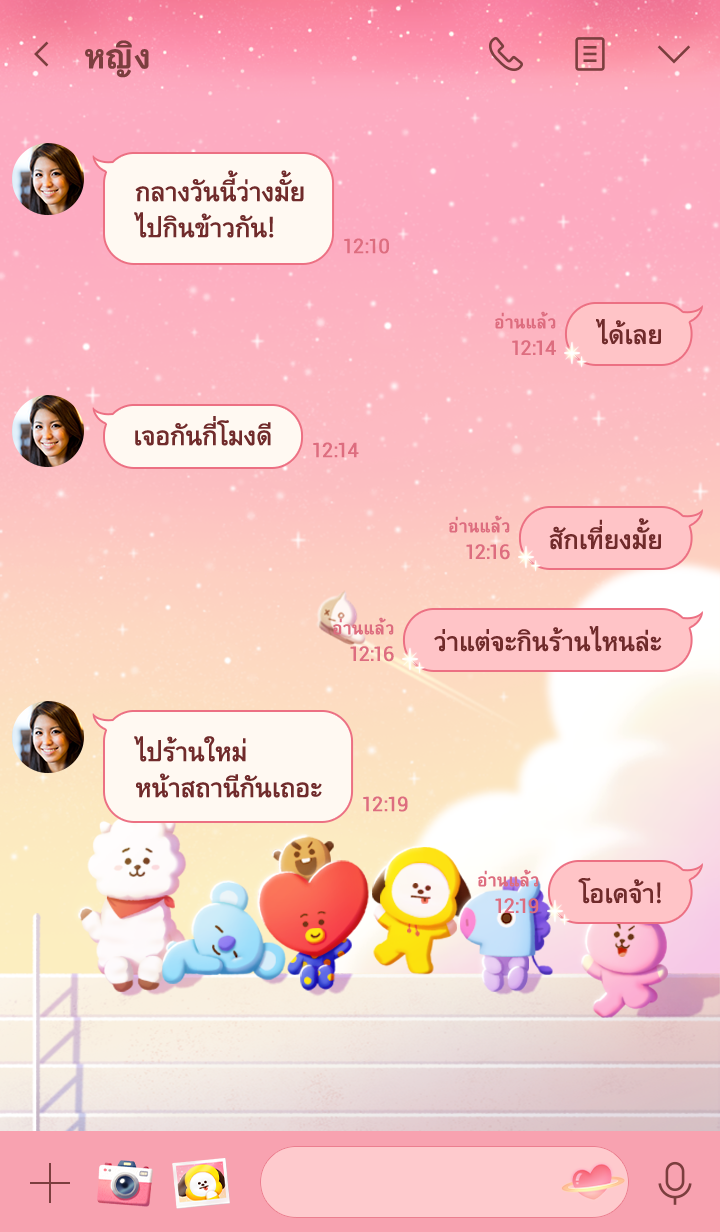Go back from the chat with หญิง
720x1232 pixels.
(41, 55)
